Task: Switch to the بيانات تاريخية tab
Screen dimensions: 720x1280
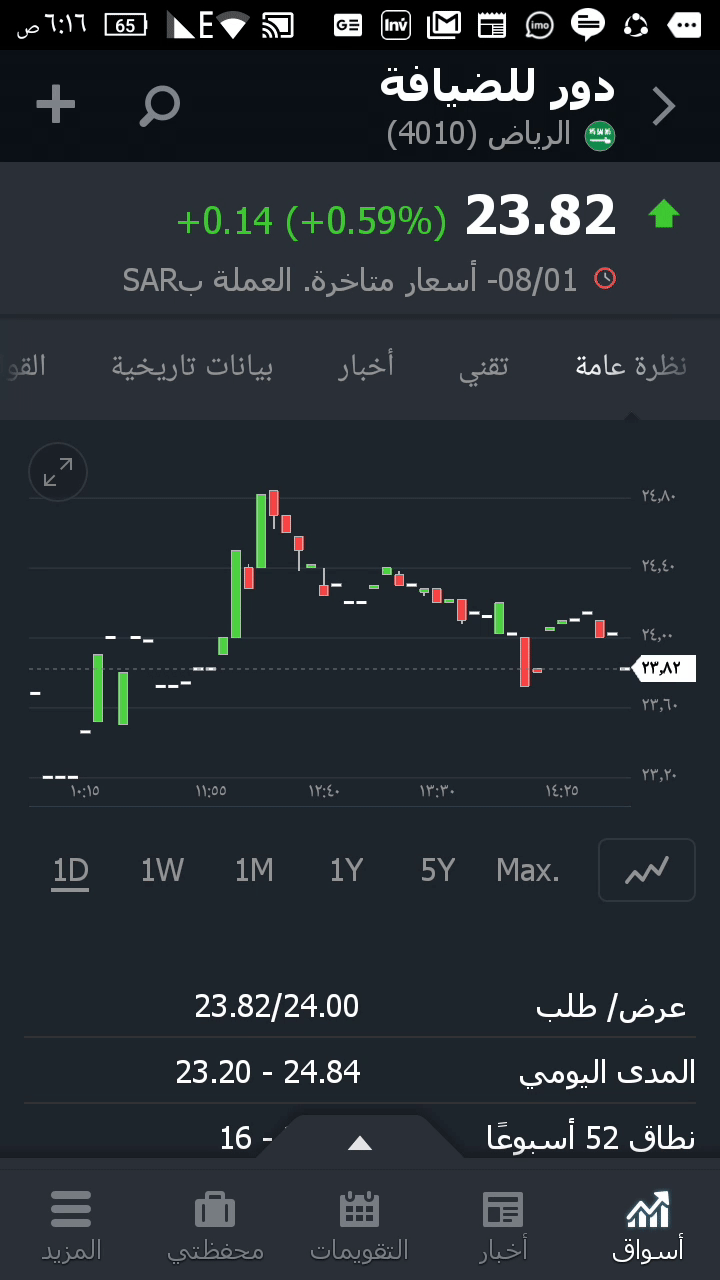Action: click(192, 366)
